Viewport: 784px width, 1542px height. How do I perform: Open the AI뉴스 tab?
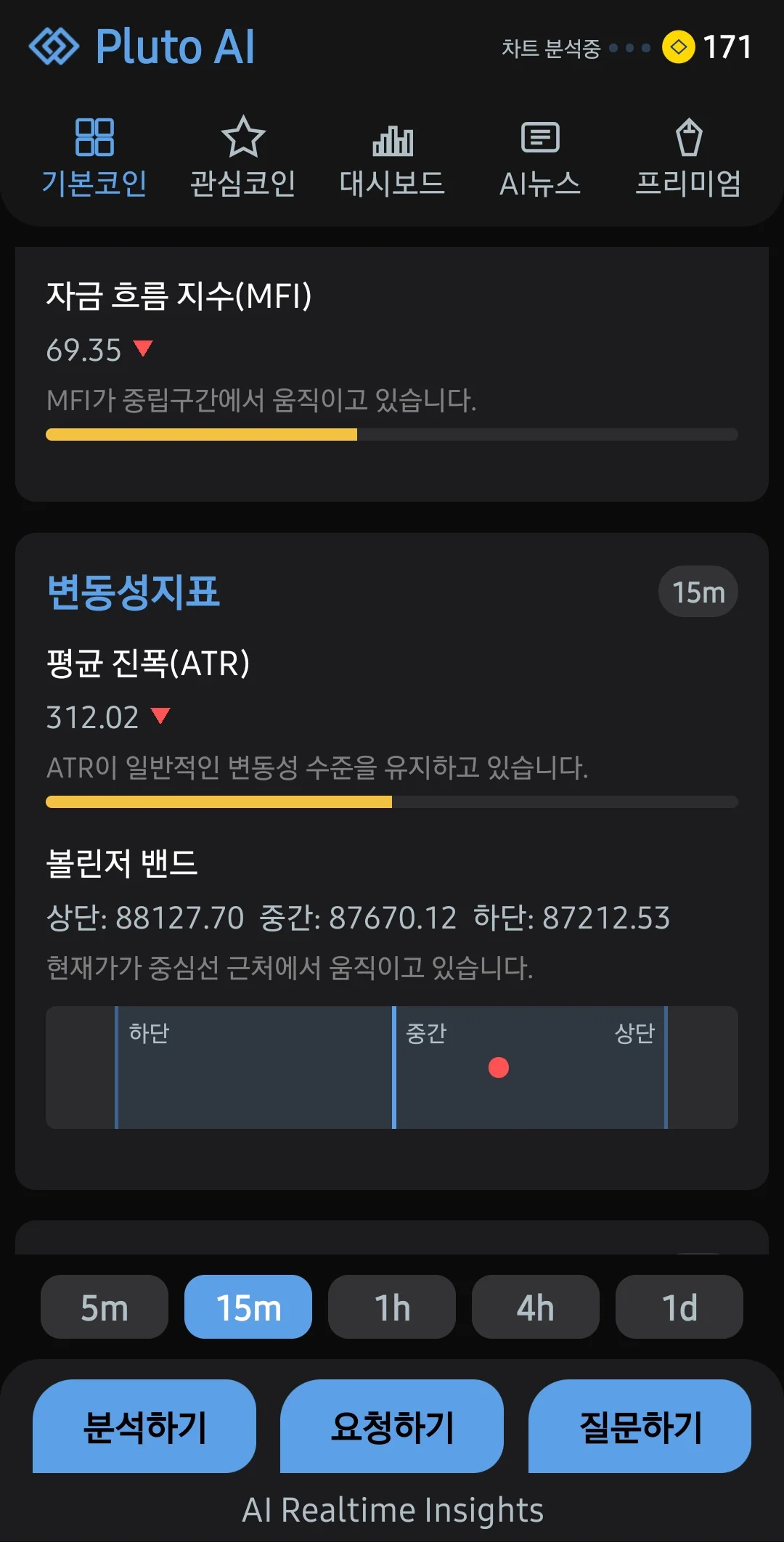(x=542, y=156)
